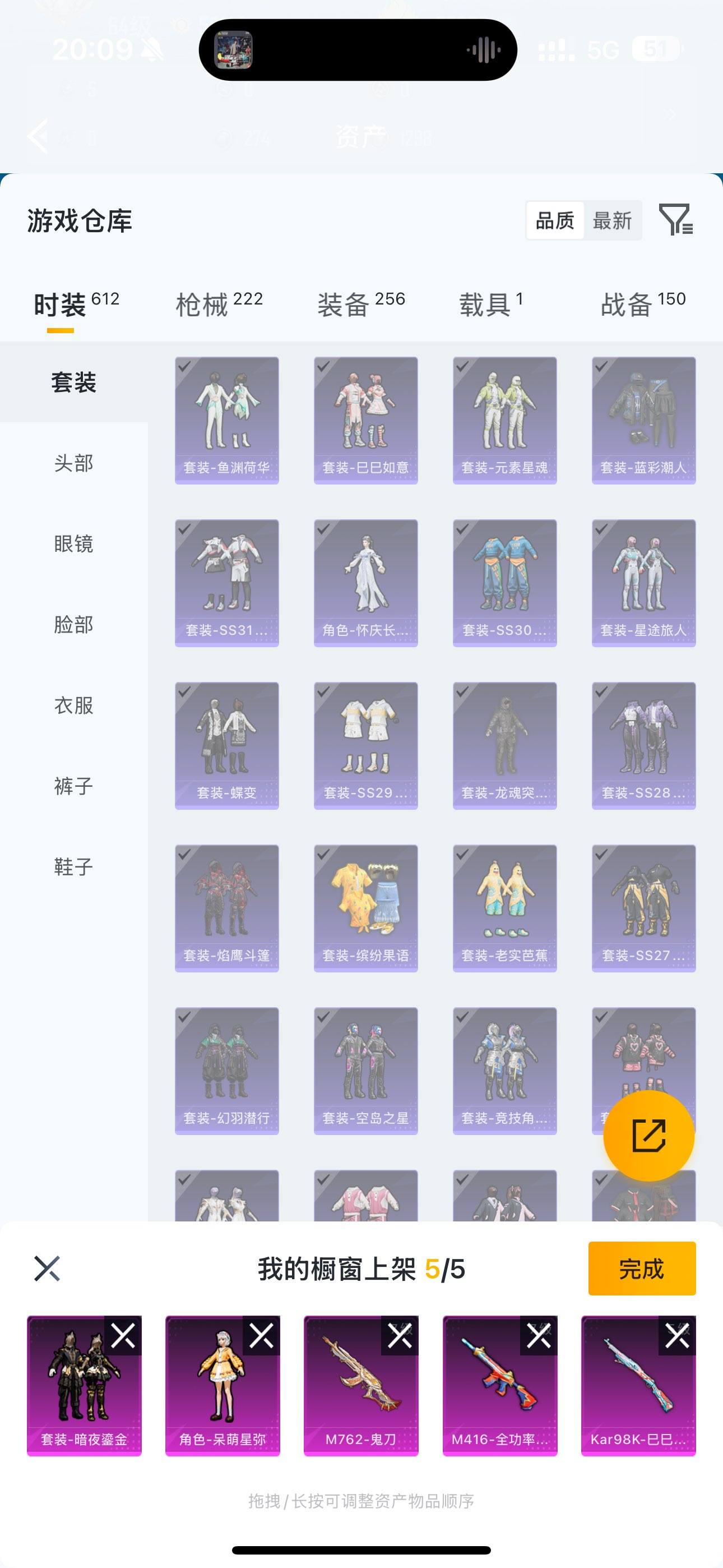Image resolution: width=723 pixels, height=1568 pixels.
Task: Open the 战备 tab
Action: (x=631, y=302)
